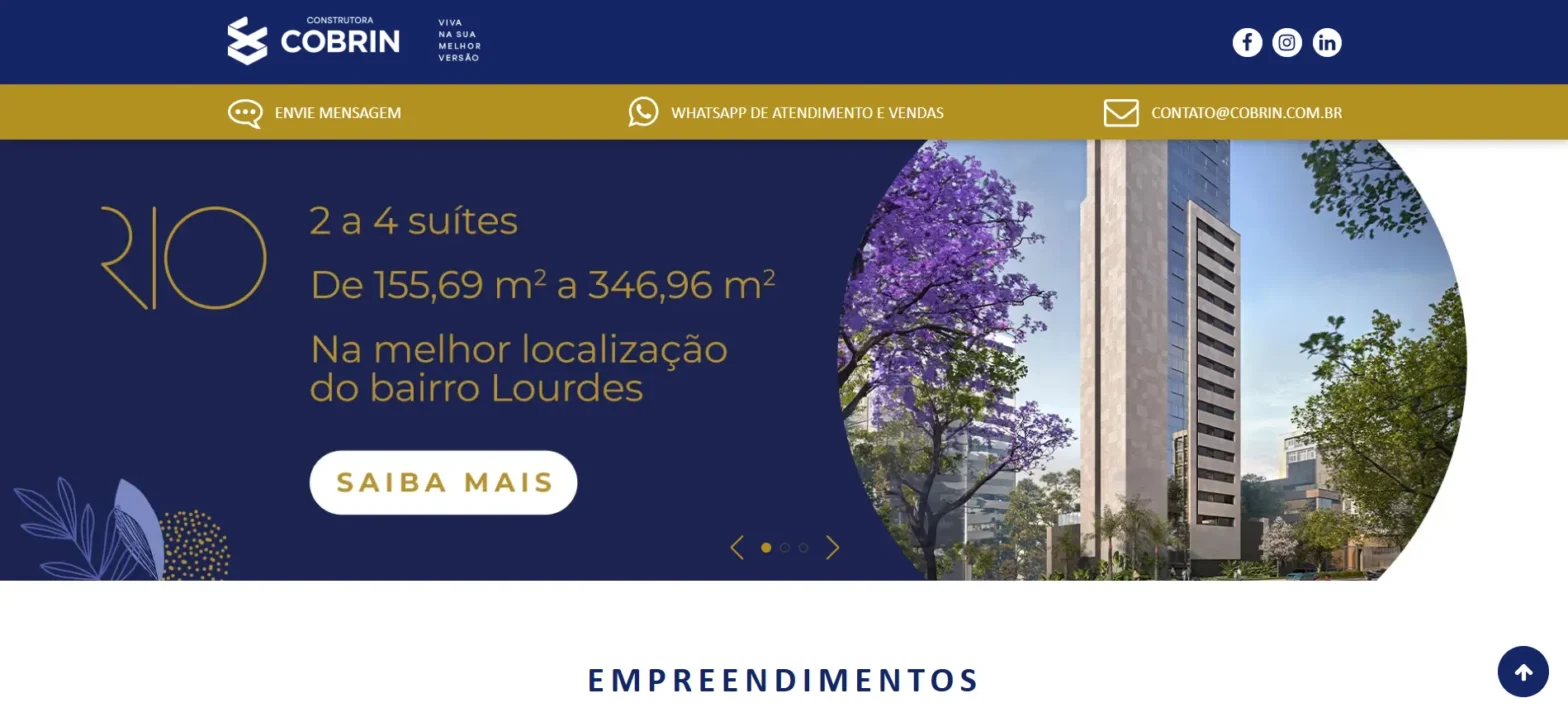The height and width of the screenshot is (717, 1568).
Task: Tap the Envie Mensagem link
Action: click(315, 113)
